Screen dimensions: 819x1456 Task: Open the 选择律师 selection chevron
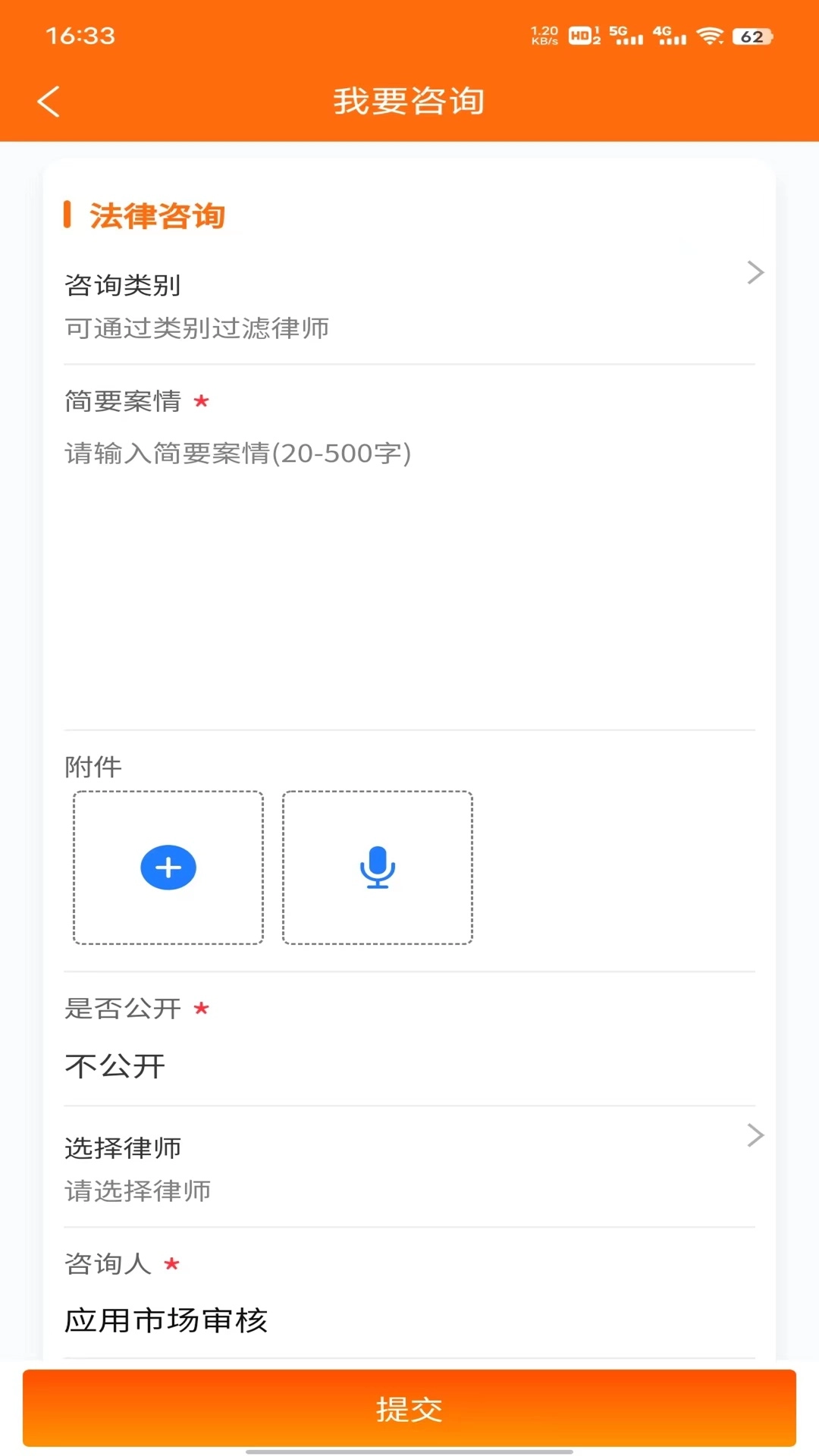point(755,1135)
